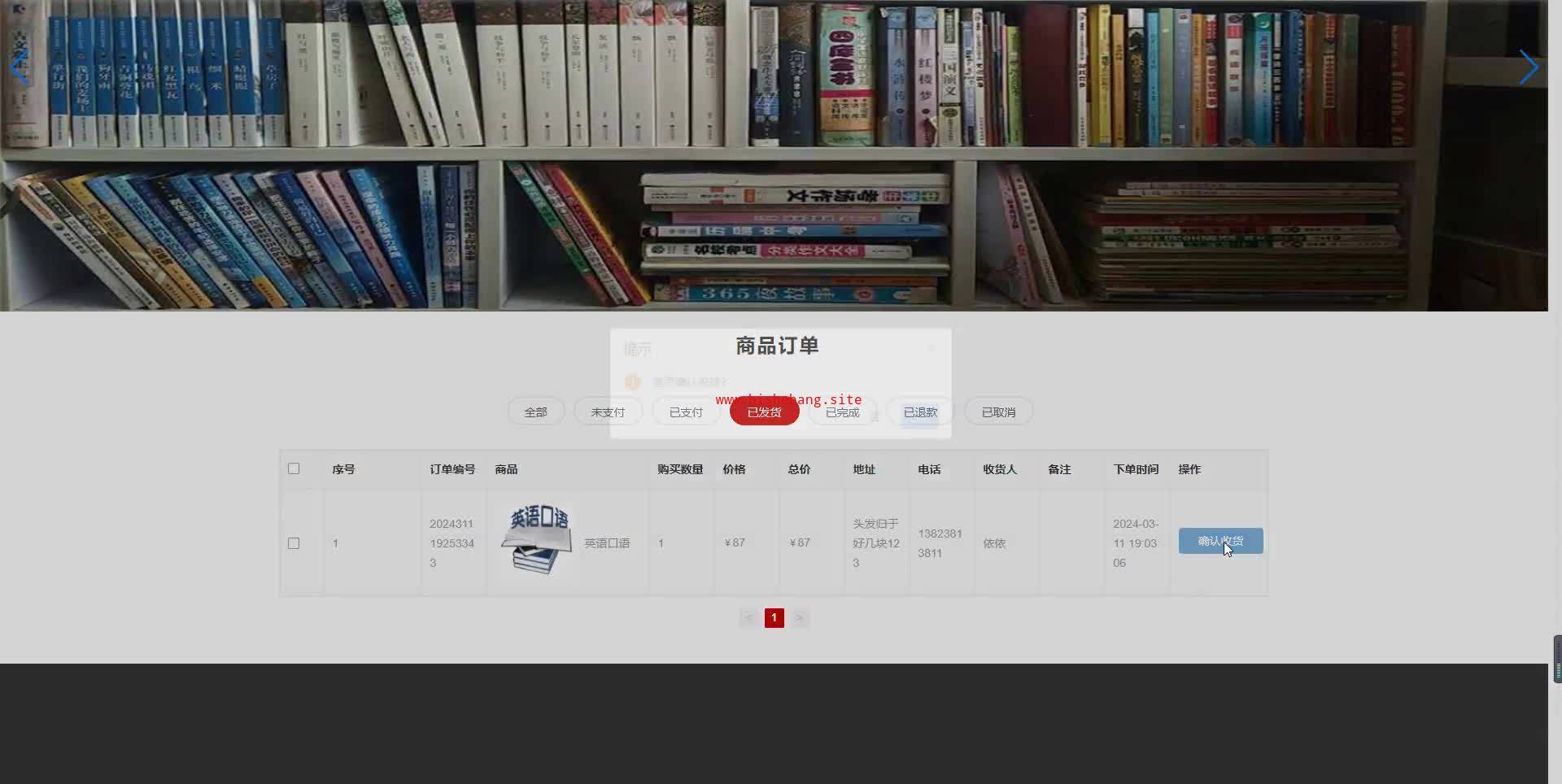Viewport: 1562px width, 784px height.
Task: Select the 全部 order filter
Action: [535, 412]
